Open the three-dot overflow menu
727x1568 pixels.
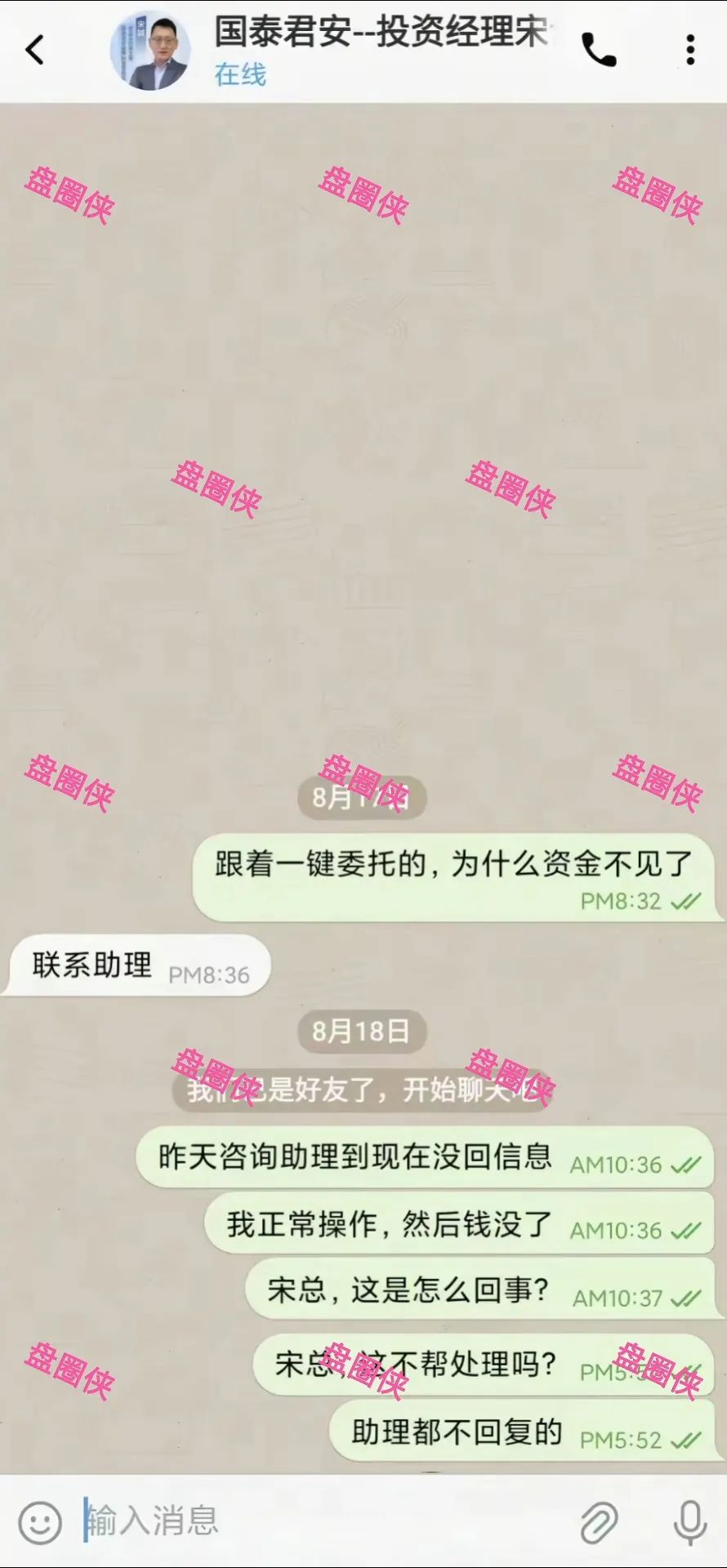[690, 50]
